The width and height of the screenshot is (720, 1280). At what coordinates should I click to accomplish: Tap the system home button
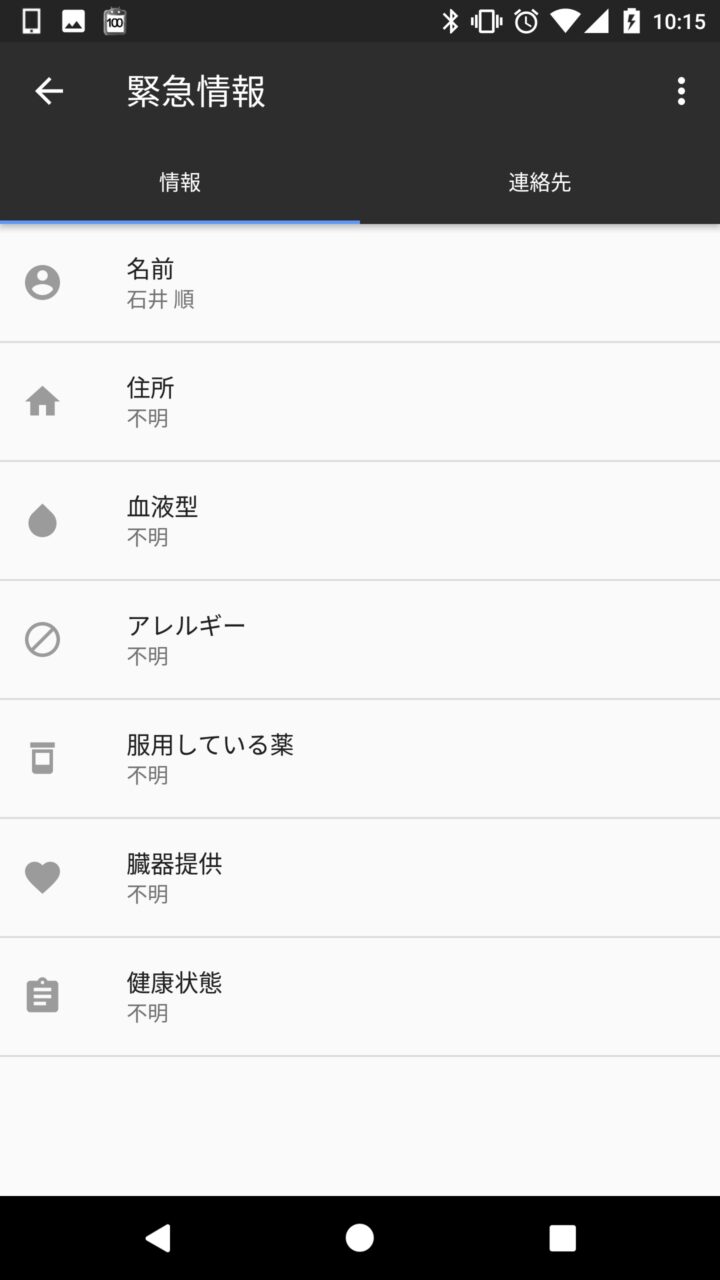click(360, 1238)
